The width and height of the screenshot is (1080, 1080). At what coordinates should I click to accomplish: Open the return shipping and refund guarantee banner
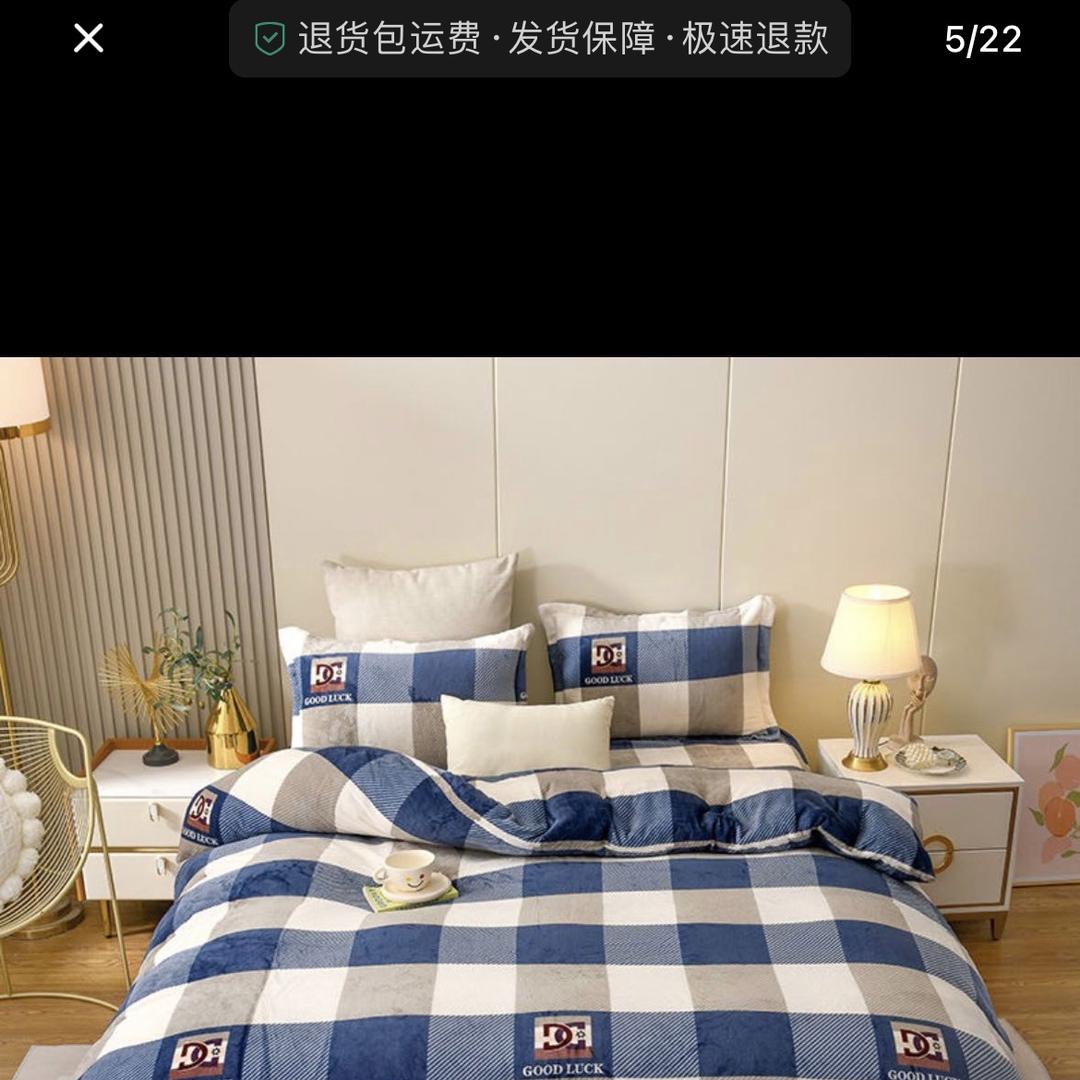540,39
